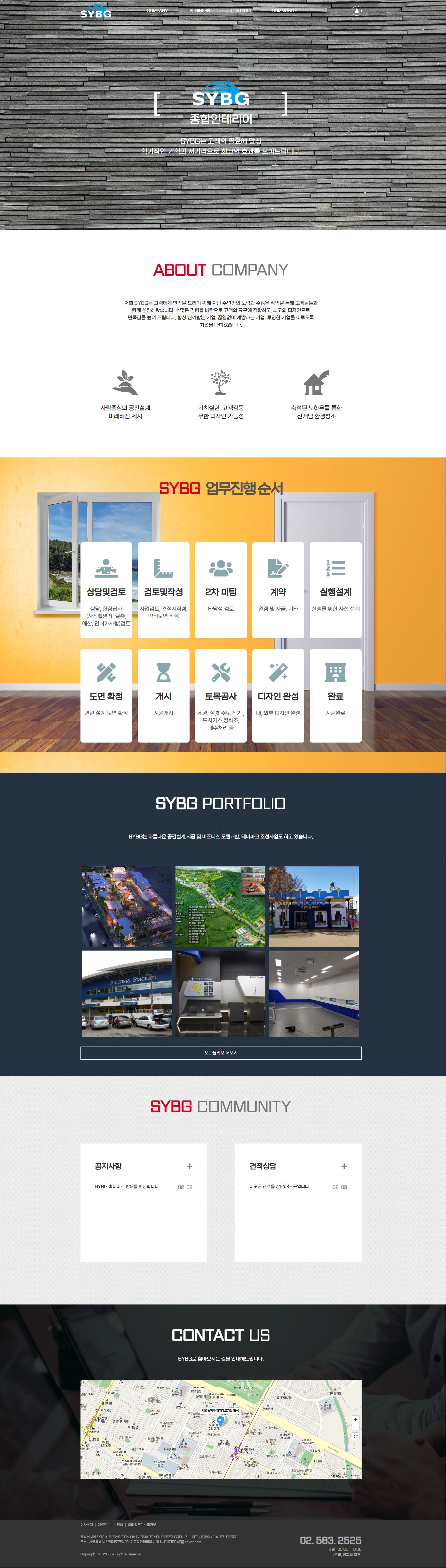Open the Alpensia Stadium portfolio image

pyautogui.click(x=127, y=993)
